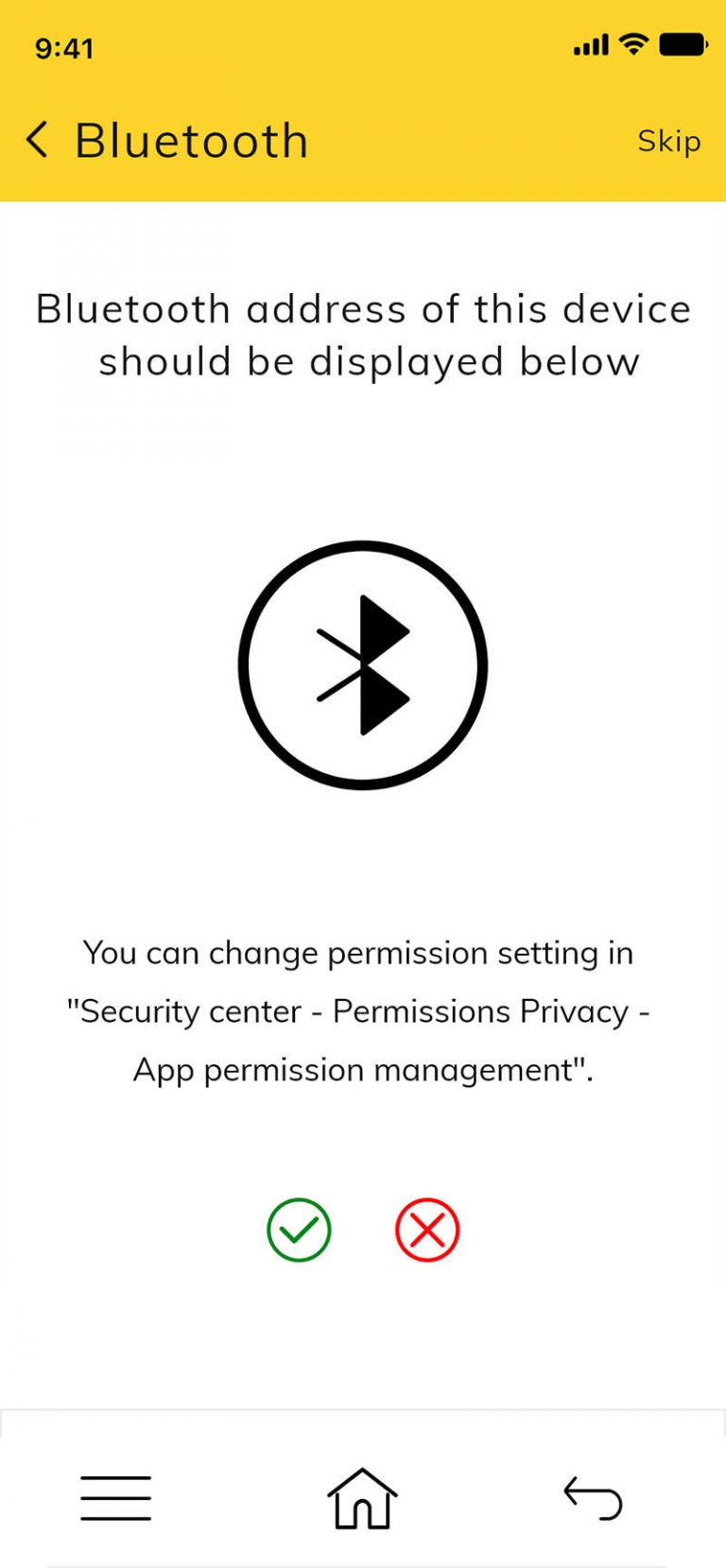Viewport: 726px width, 1568px height.
Task: Mark the test failed with red cross
Action: (427, 1230)
